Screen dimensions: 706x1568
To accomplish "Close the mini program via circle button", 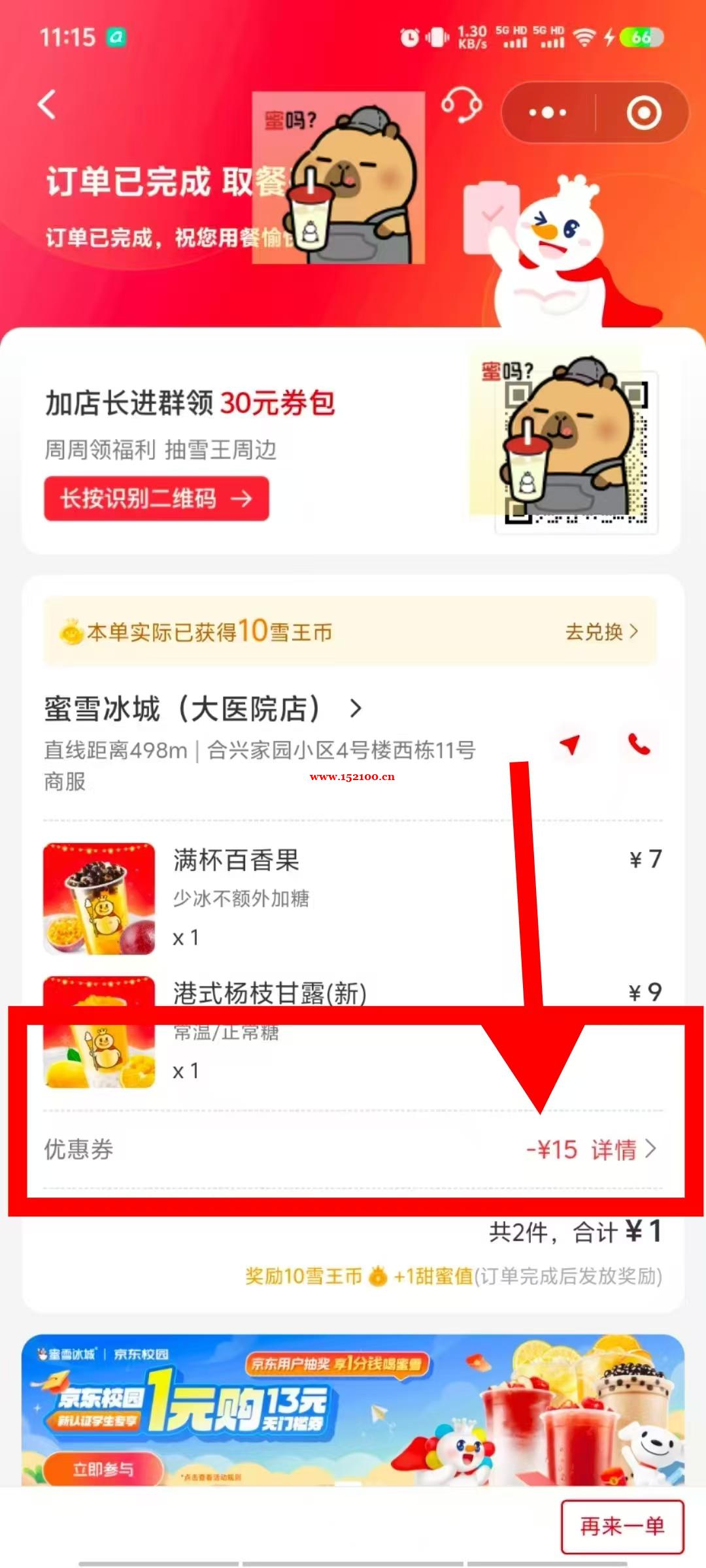I will (x=643, y=112).
